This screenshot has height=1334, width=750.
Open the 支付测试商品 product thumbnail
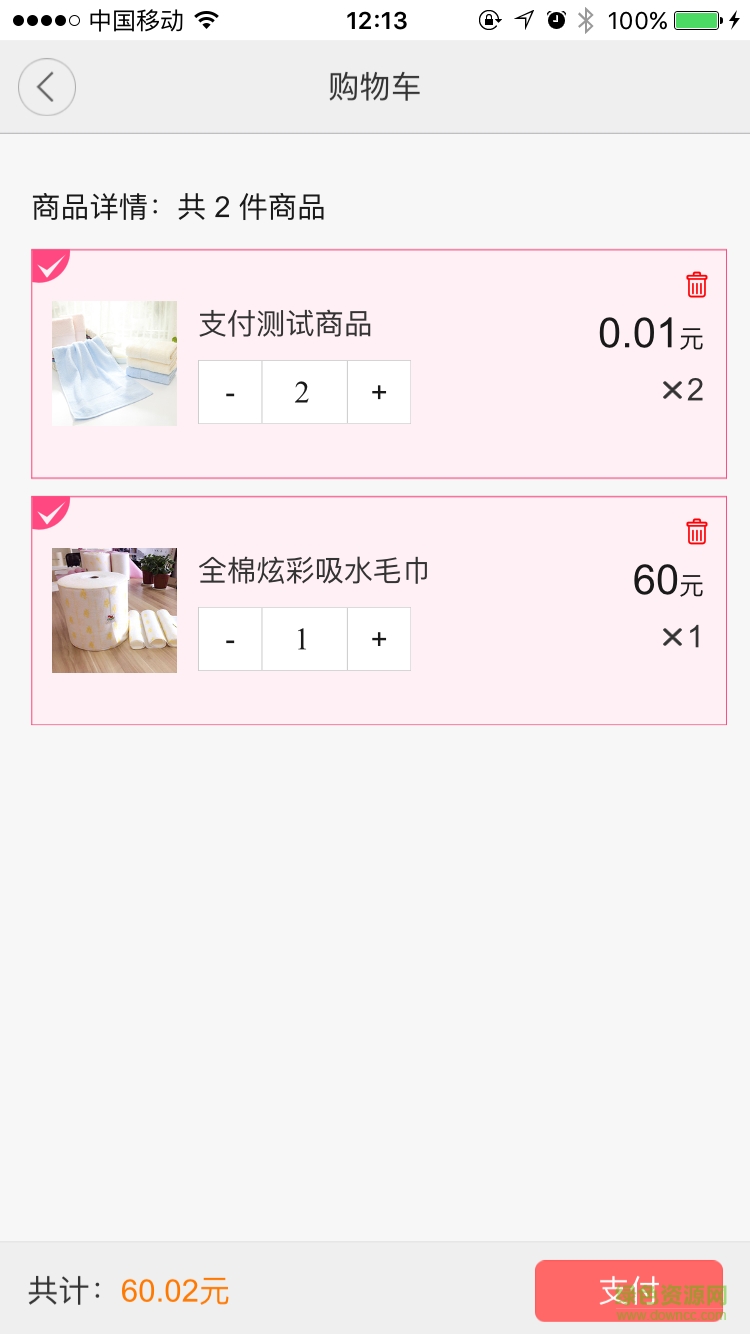tap(114, 363)
